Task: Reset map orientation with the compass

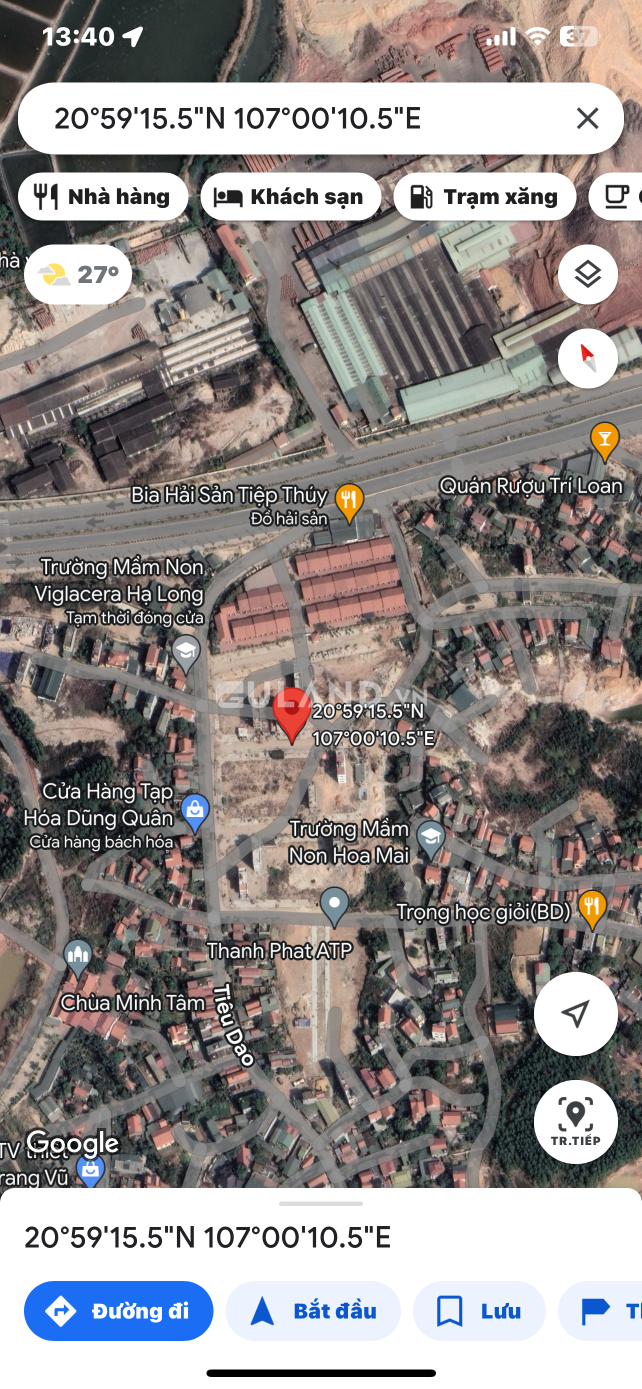Action: coord(588,358)
